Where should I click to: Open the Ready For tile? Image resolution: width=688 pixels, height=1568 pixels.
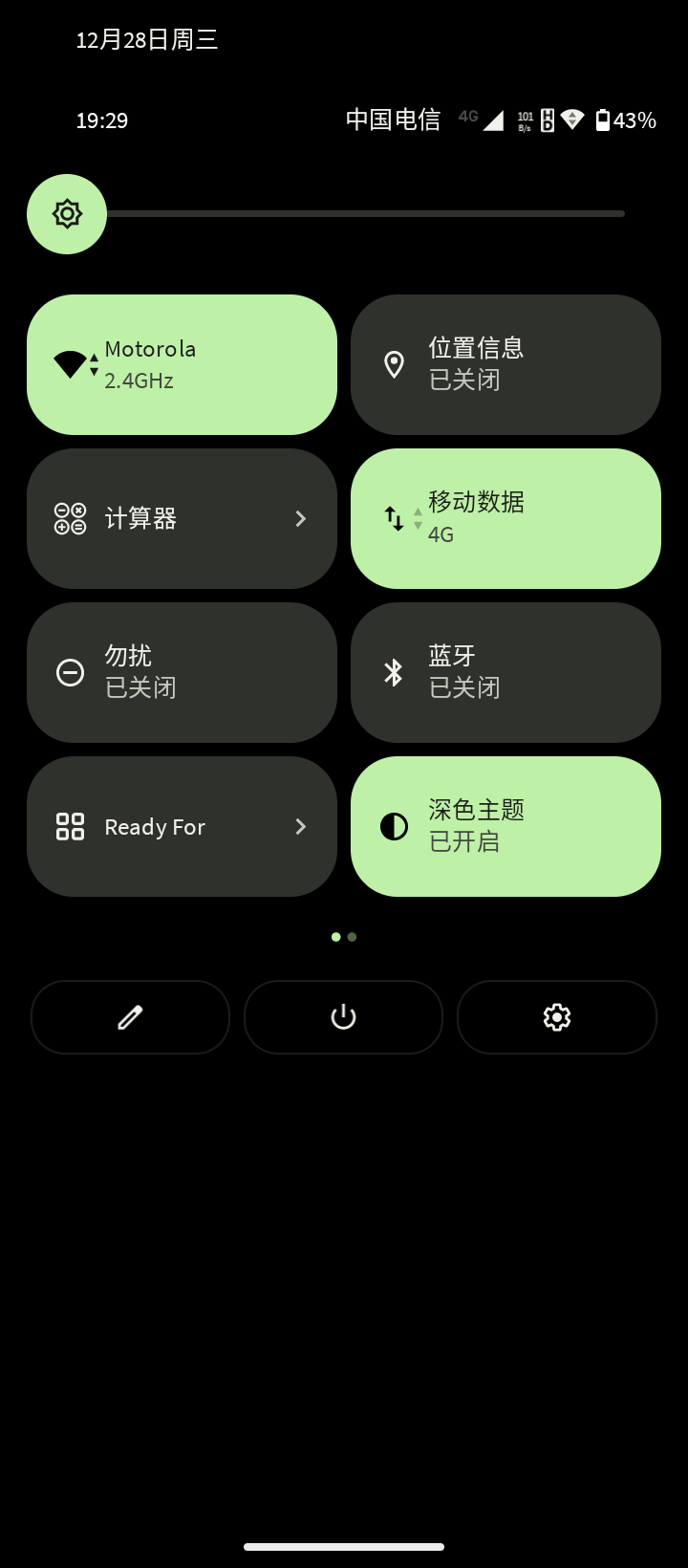click(x=182, y=826)
